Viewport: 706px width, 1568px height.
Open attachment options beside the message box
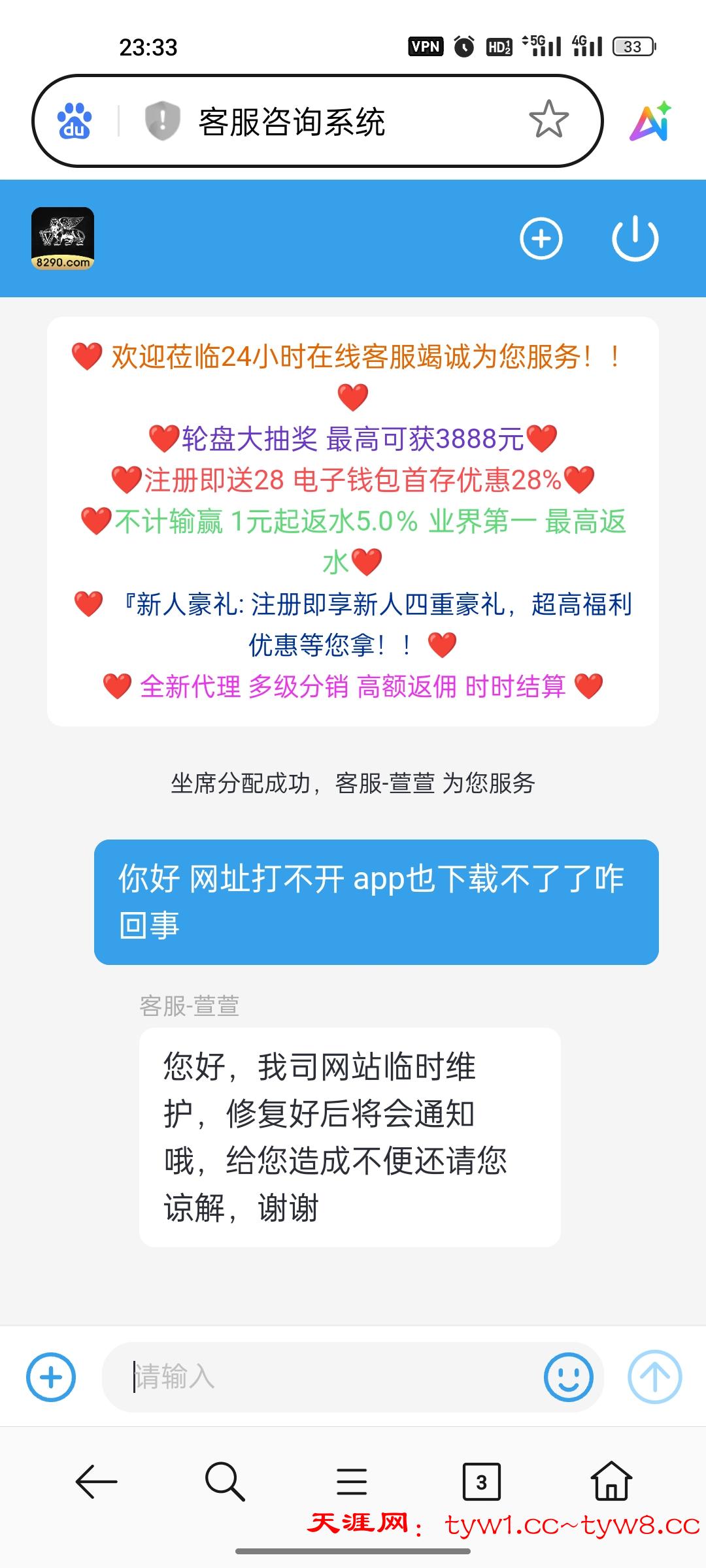(51, 1377)
